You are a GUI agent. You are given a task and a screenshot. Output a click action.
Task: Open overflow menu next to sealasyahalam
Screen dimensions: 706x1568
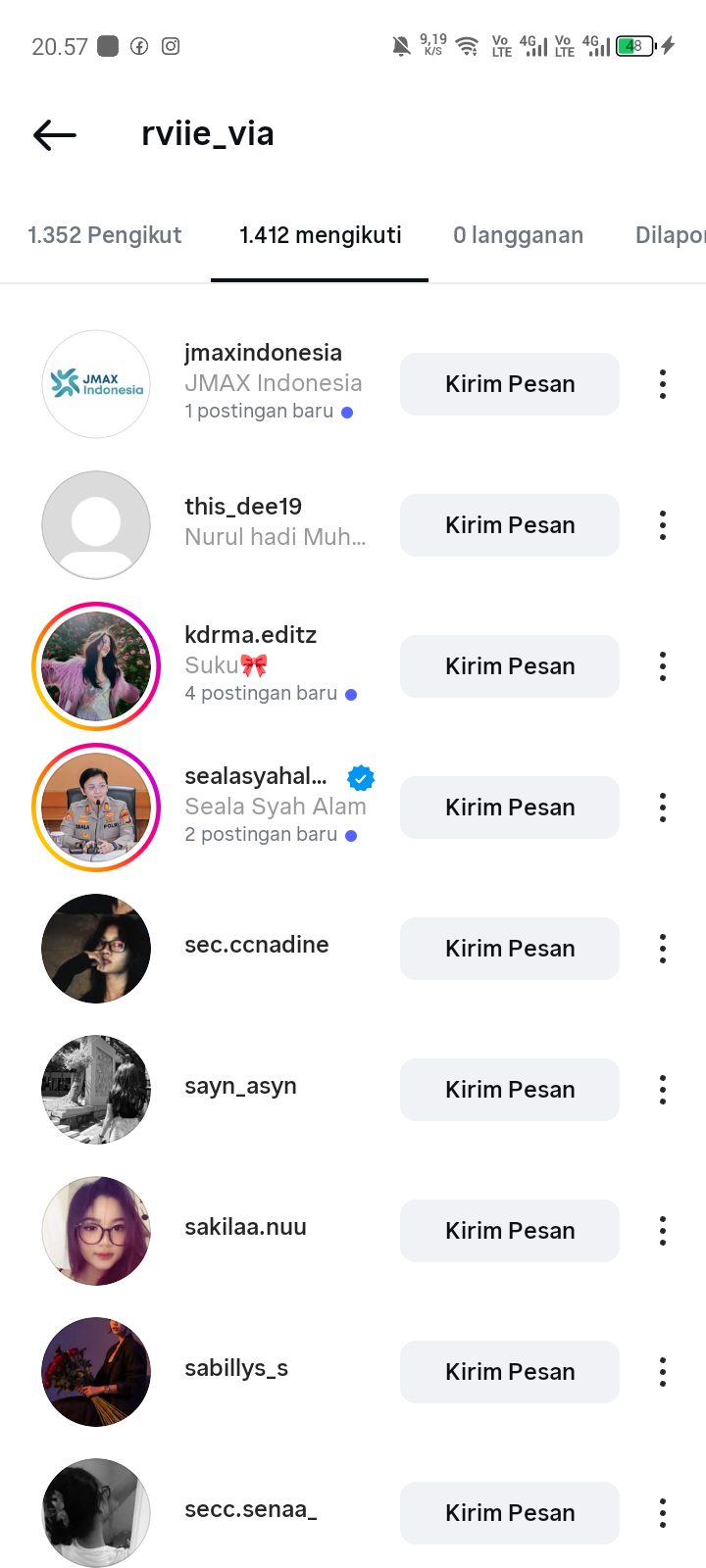pos(663,808)
